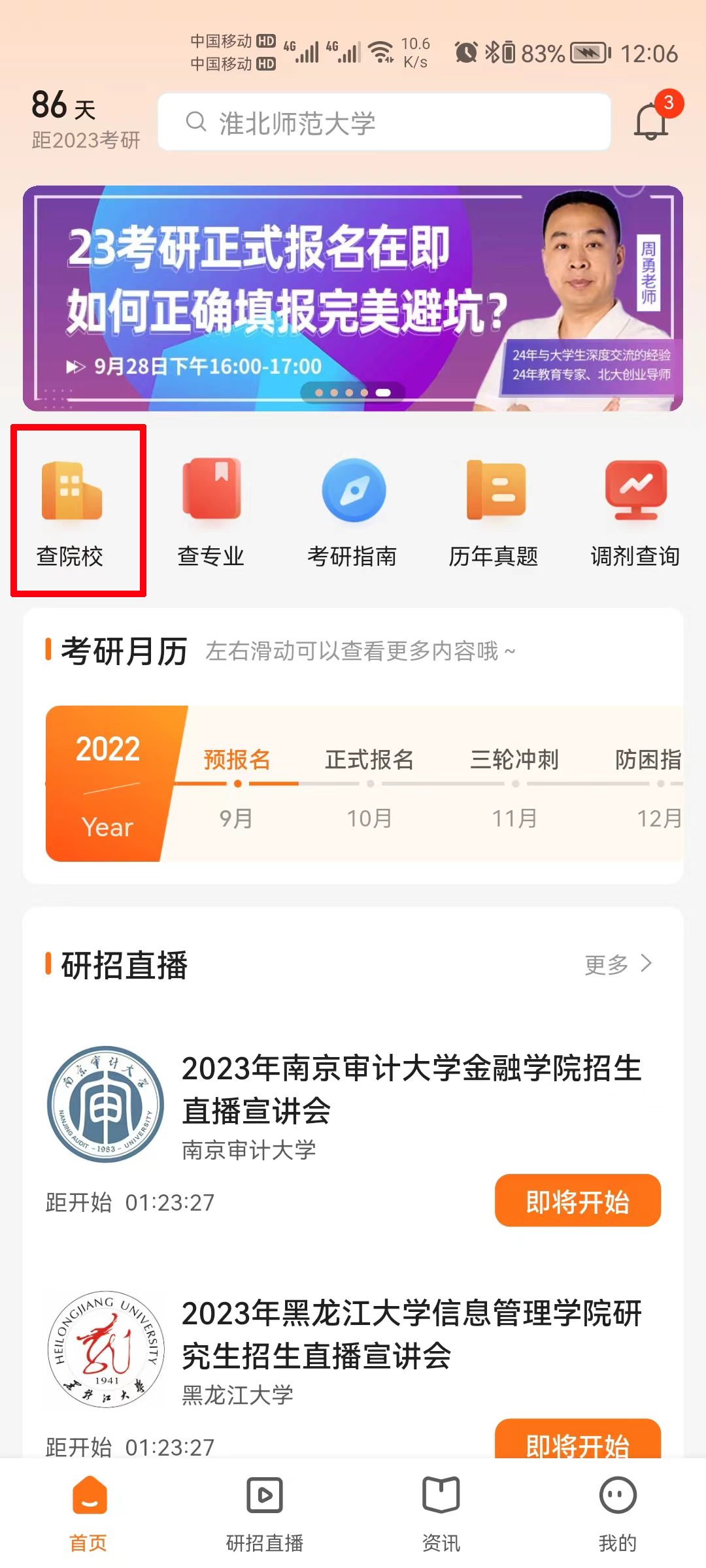Open the 23考研正式报名 banner
Screen dimensions: 706x1568
(x=353, y=299)
